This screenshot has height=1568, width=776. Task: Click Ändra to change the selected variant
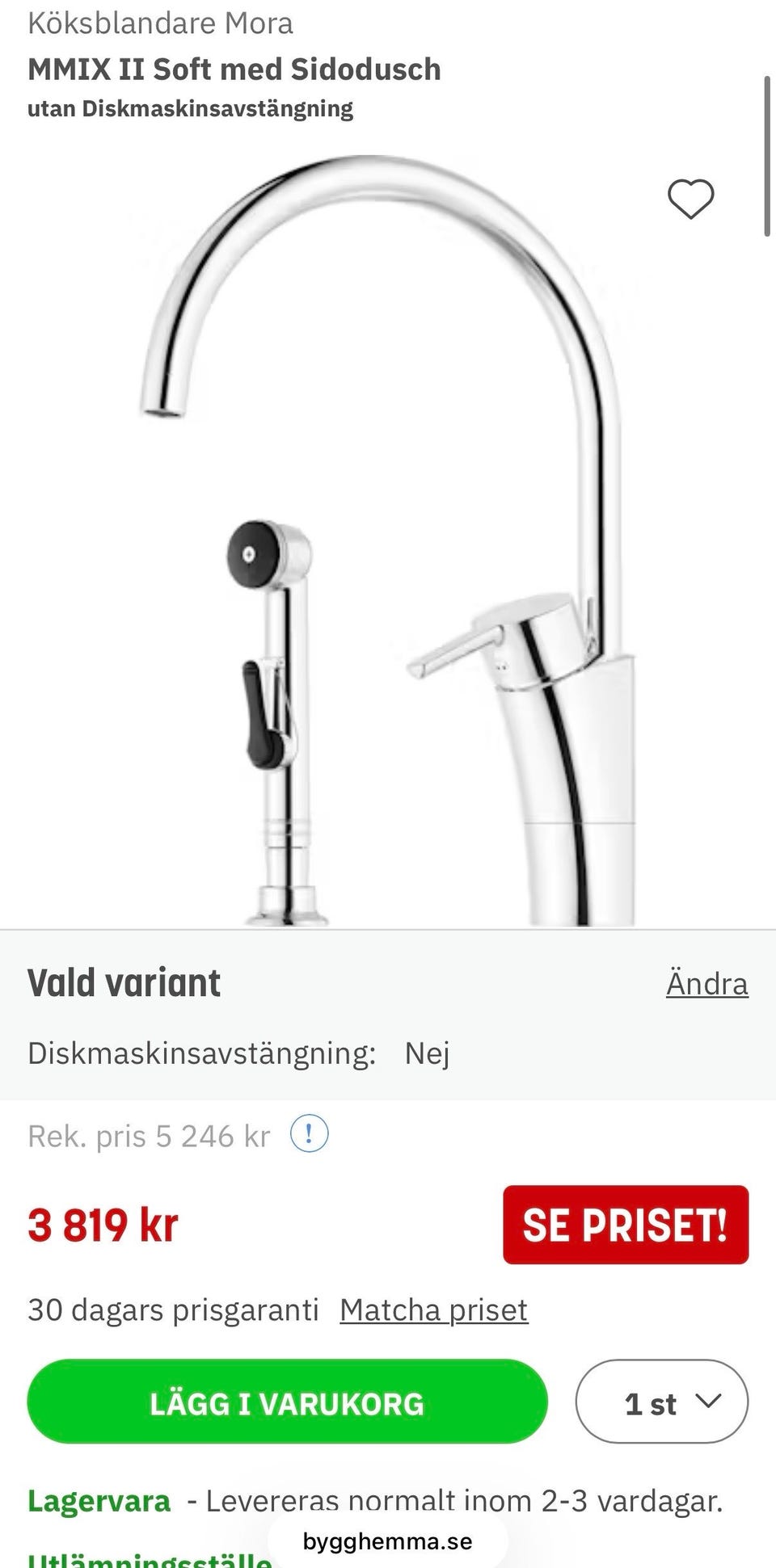(706, 983)
